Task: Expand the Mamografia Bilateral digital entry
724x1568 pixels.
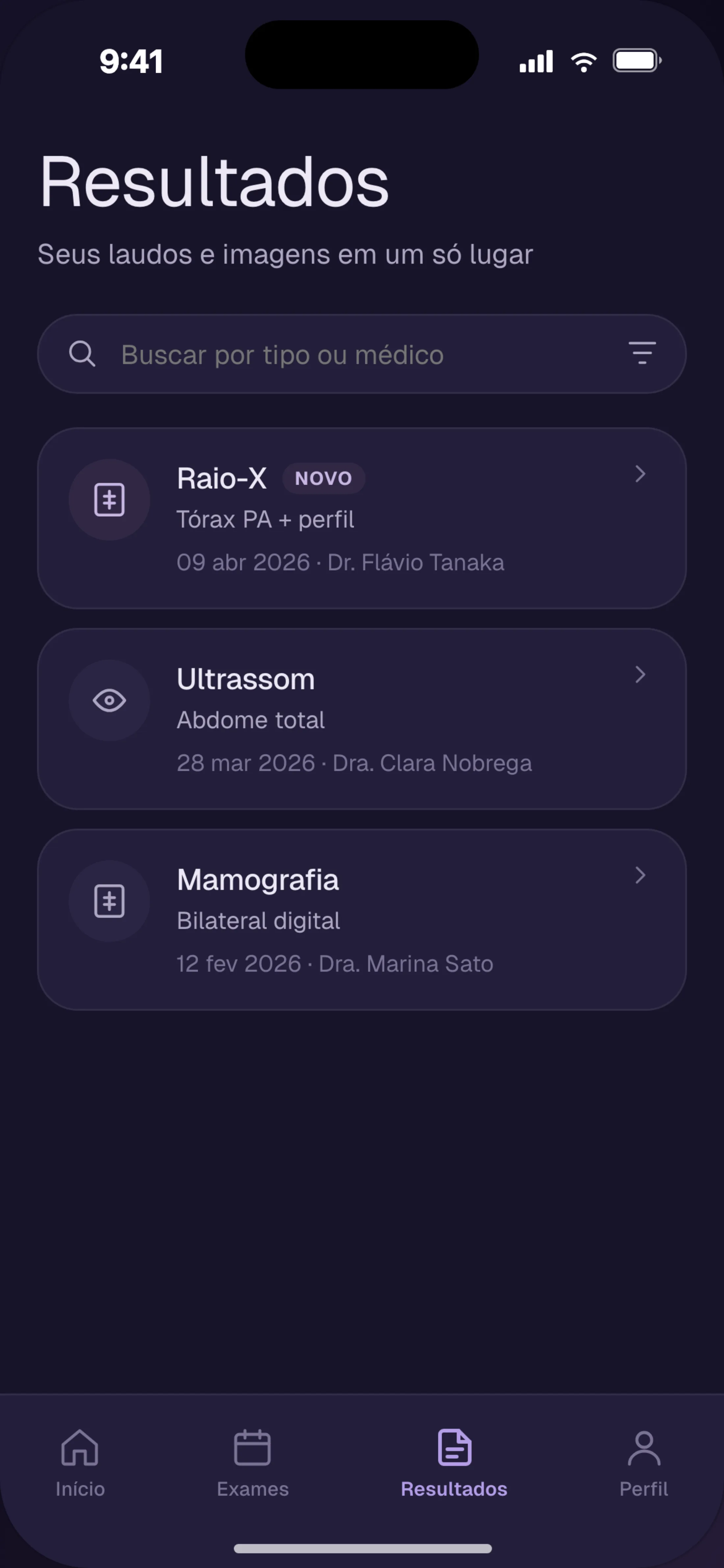Action: point(640,877)
